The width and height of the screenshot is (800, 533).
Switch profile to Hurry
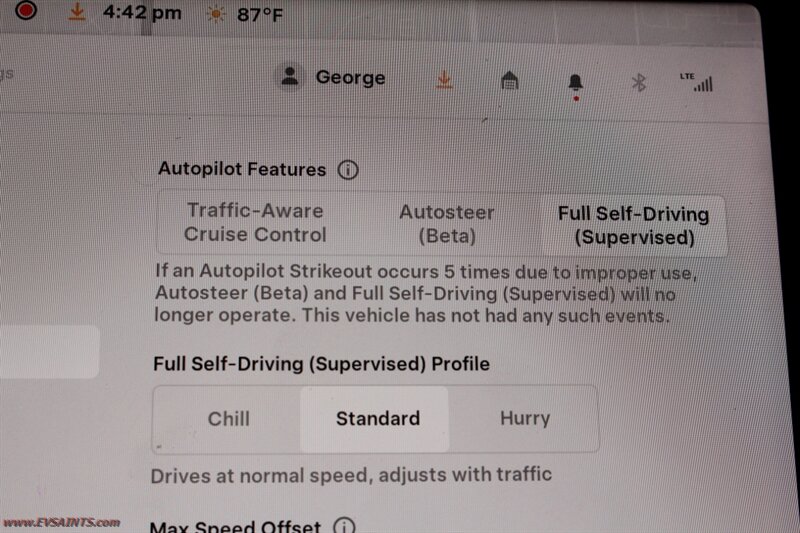pyautogui.click(x=524, y=419)
